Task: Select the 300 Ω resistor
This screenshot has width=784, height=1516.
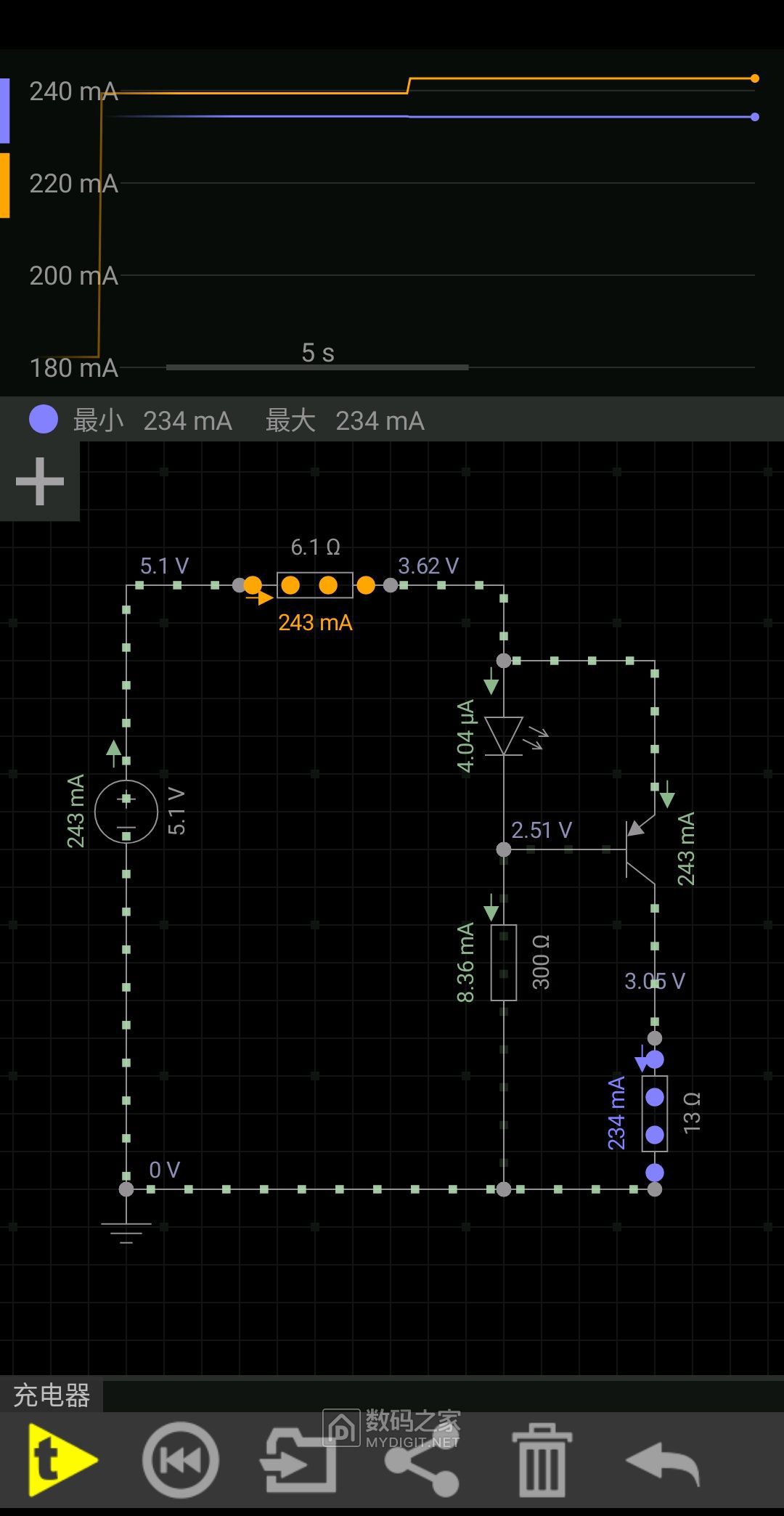Action: tap(503, 963)
